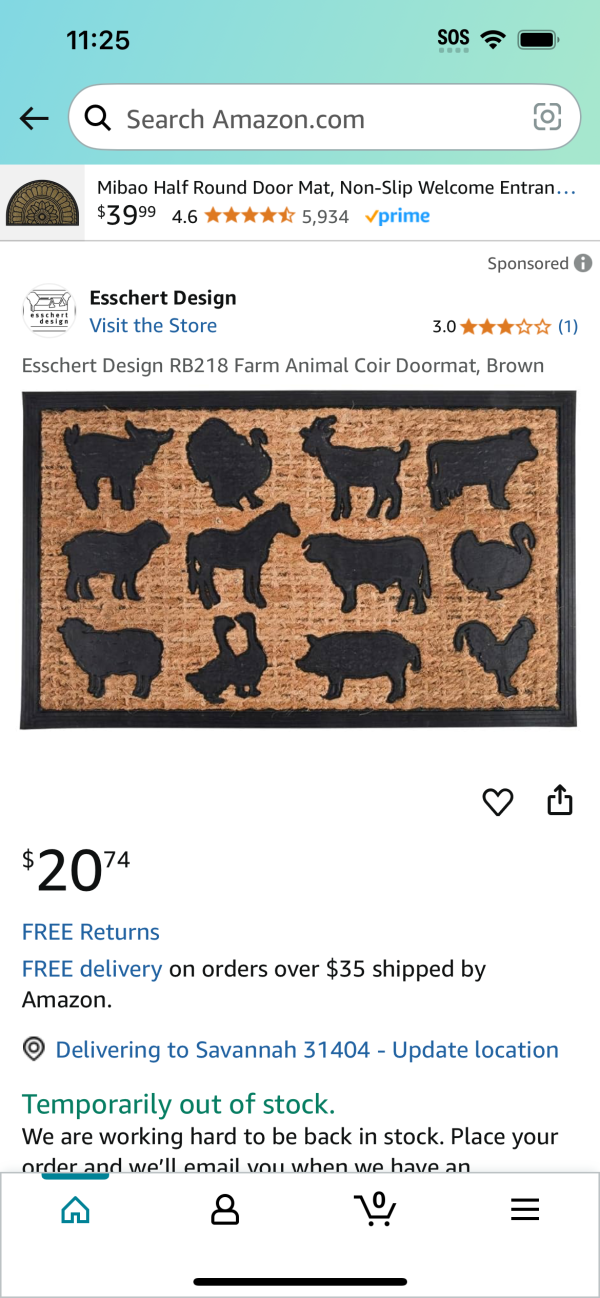Open the Search Amazon.com field
The width and height of the screenshot is (600, 1298).
[x=300, y=119]
